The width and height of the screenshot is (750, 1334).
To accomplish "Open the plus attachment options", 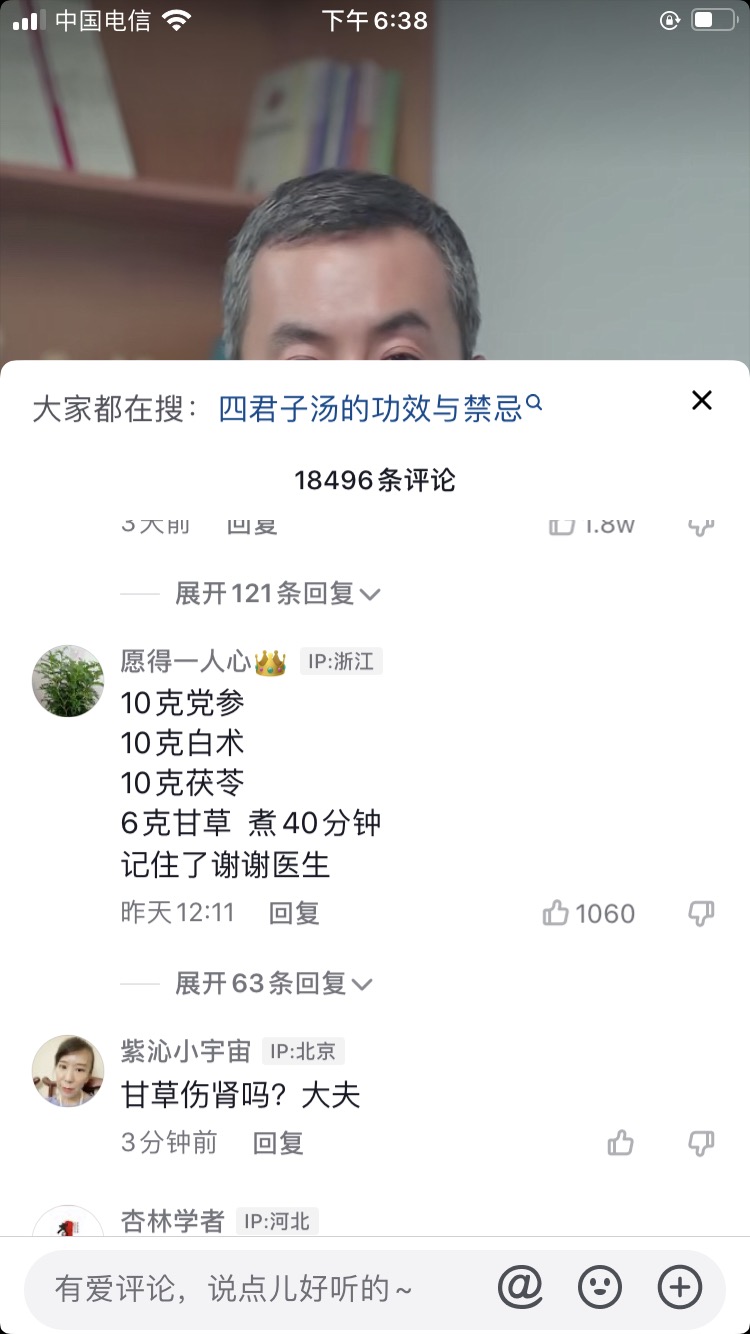I will coord(680,1287).
